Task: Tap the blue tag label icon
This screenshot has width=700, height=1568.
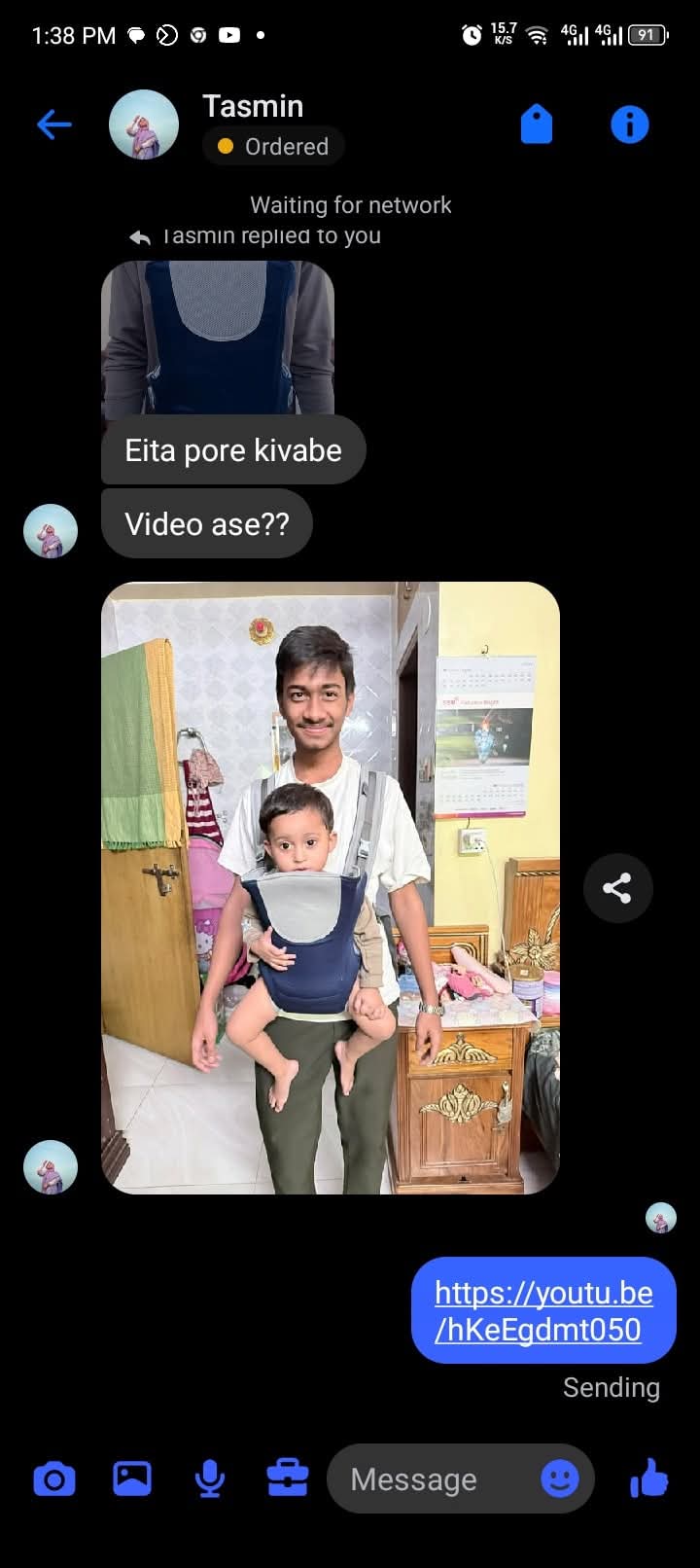Action: click(537, 125)
